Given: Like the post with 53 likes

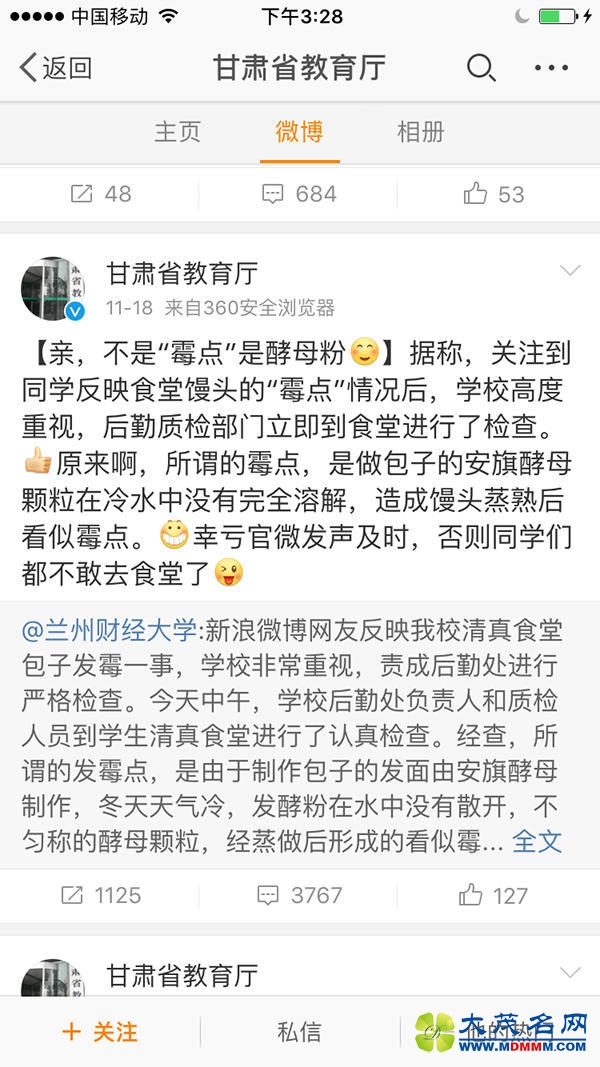Looking at the screenshot, I should pos(494,194).
